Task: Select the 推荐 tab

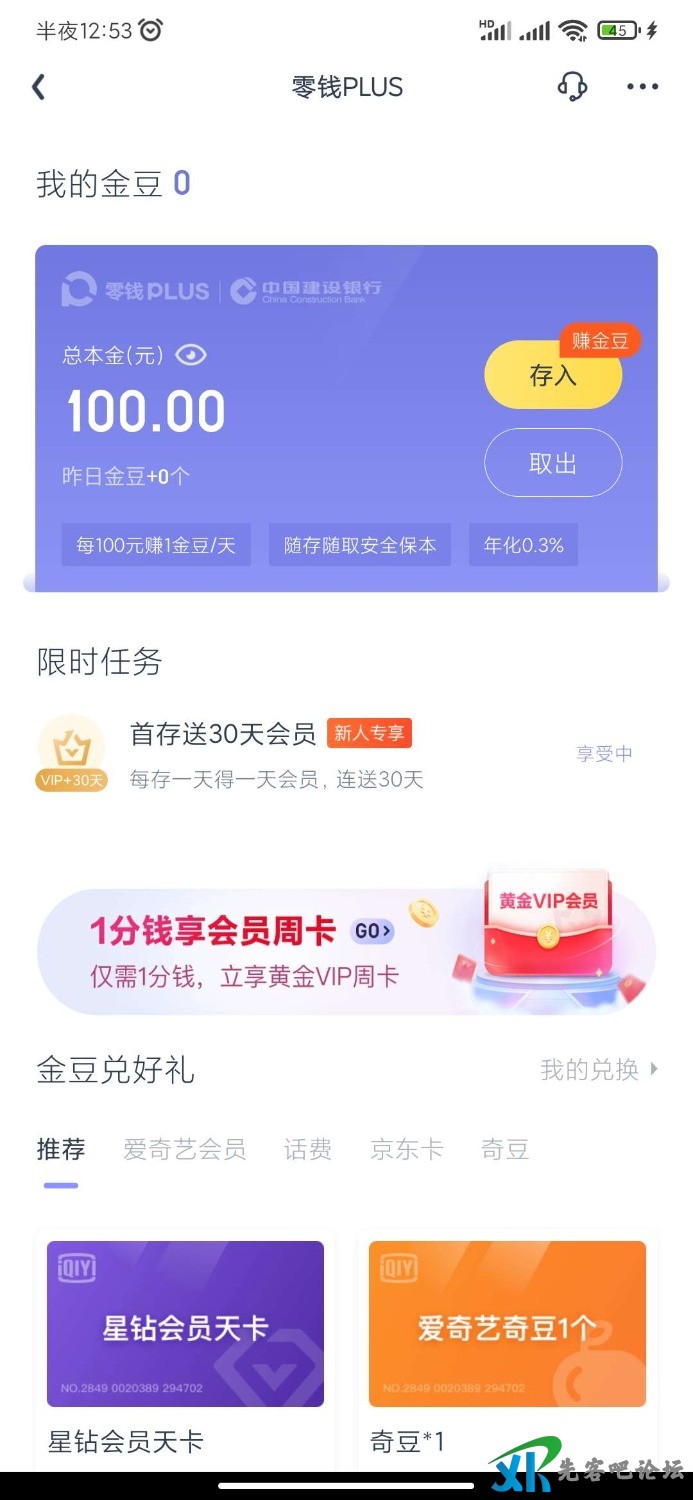Action: coord(61,1150)
